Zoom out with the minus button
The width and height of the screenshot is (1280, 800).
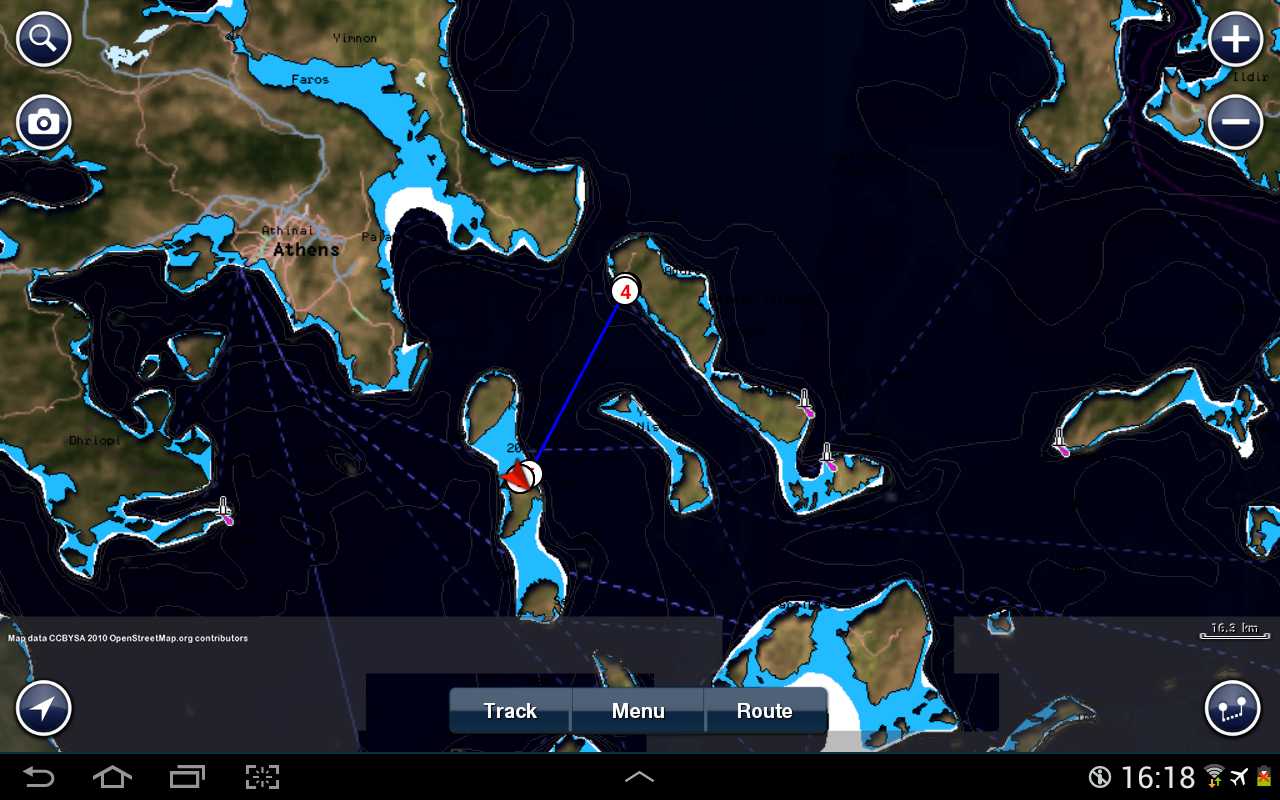pyautogui.click(x=1235, y=123)
